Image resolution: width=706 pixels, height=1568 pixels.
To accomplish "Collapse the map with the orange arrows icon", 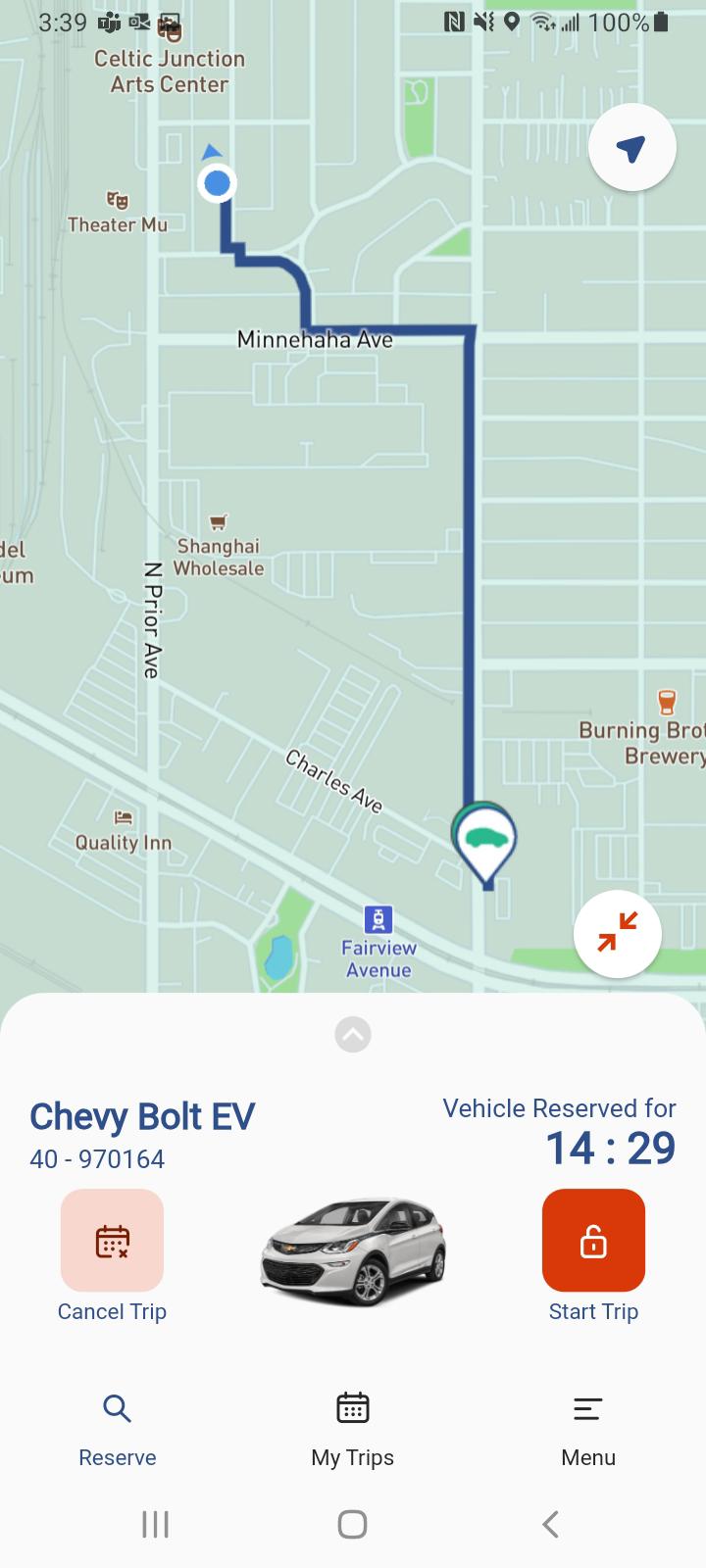I will (x=617, y=934).
